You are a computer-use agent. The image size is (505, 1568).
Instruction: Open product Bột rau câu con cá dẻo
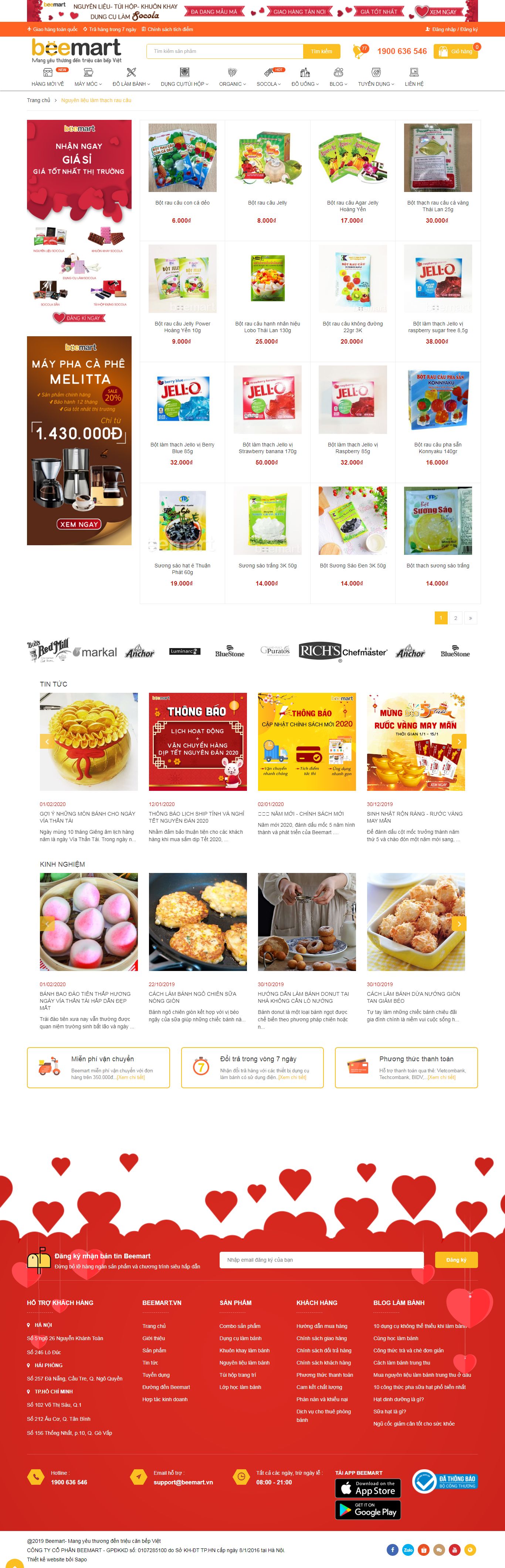182,203
